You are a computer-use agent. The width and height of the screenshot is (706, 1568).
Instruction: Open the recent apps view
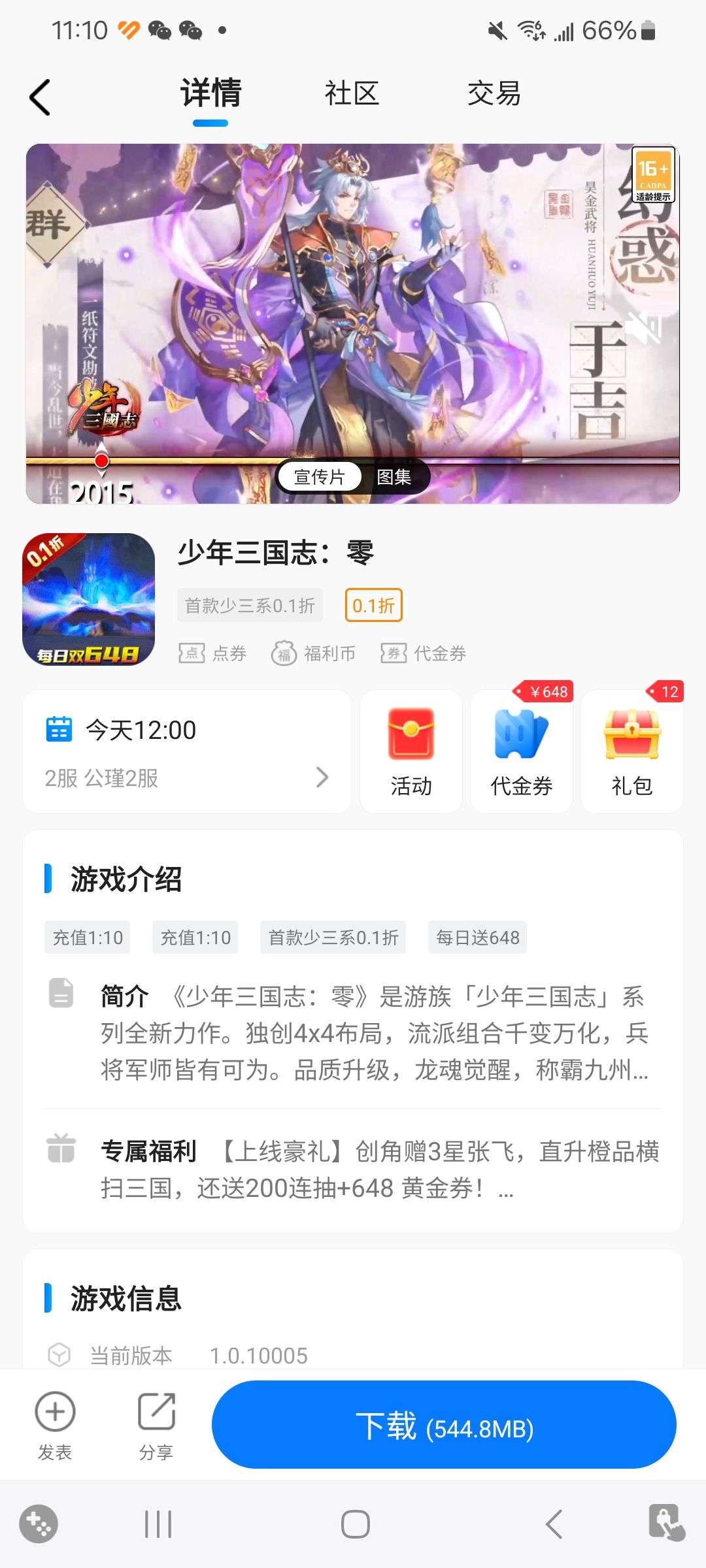158,1524
